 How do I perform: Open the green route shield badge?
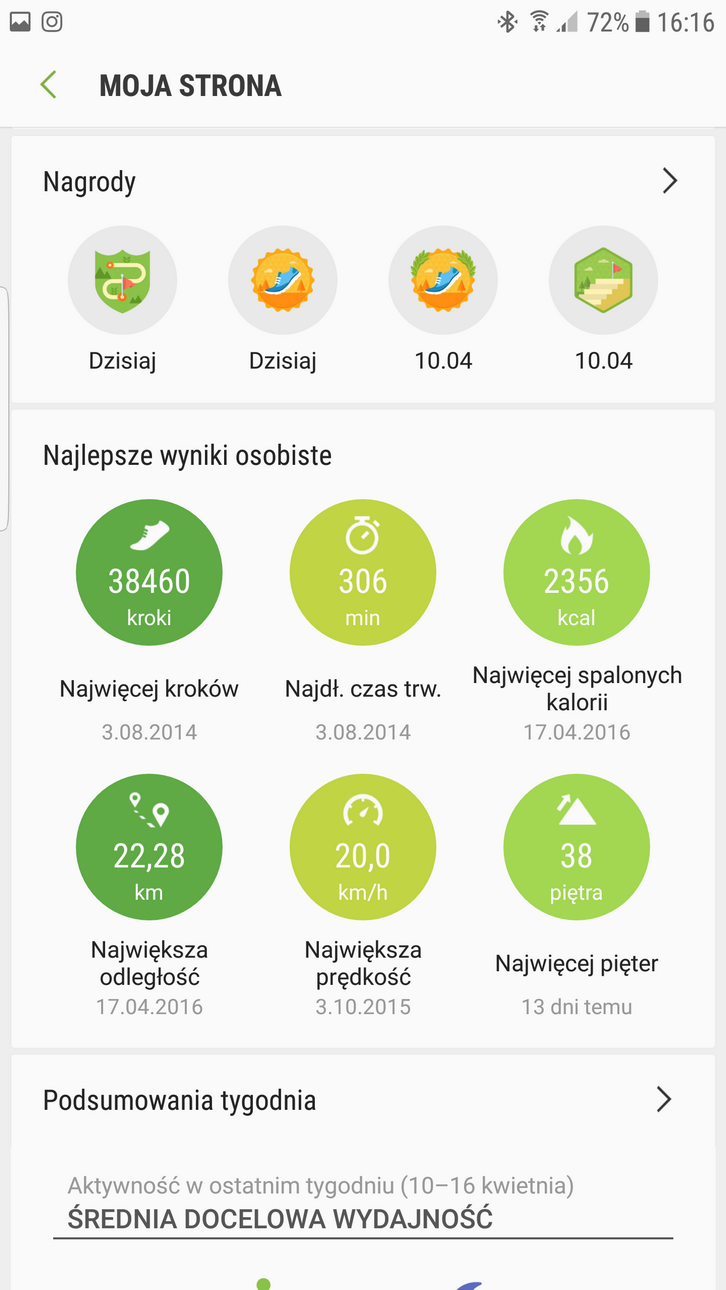(122, 279)
